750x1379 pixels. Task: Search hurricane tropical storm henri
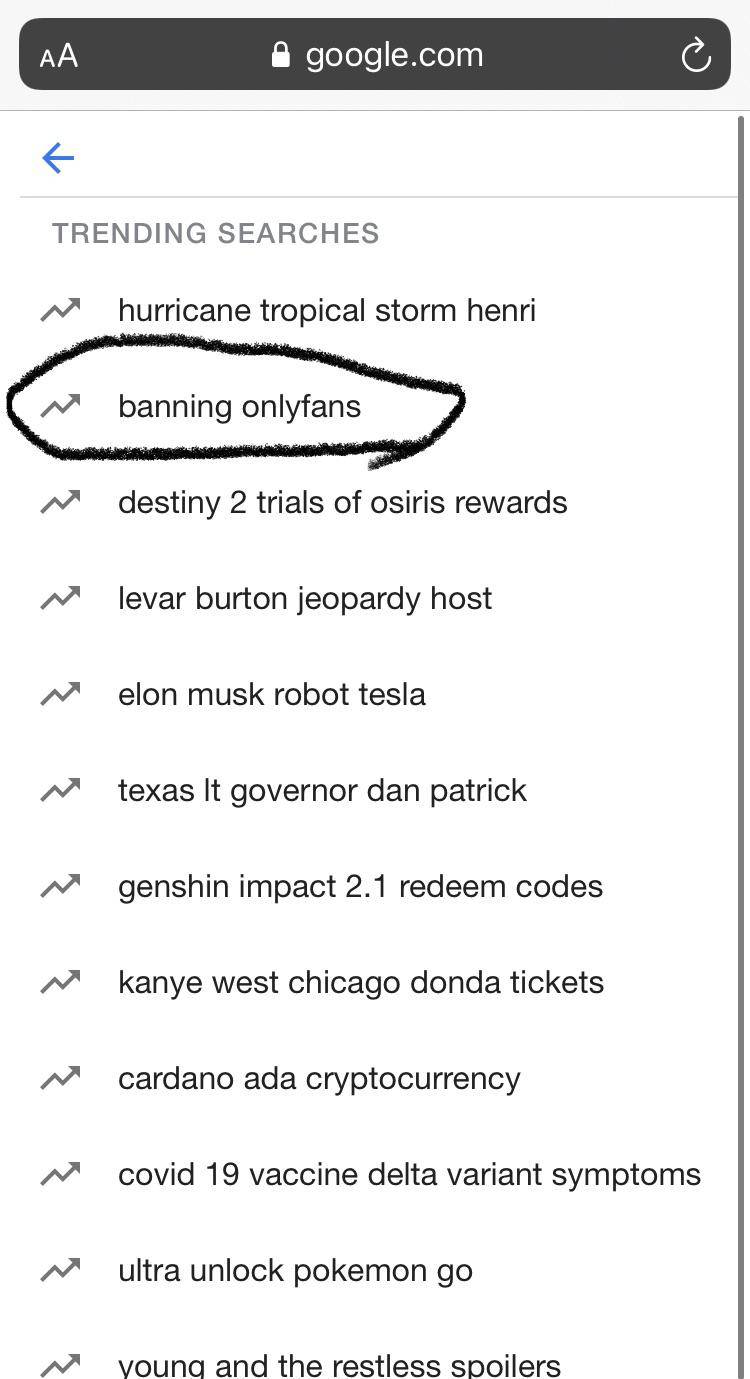point(326,311)
